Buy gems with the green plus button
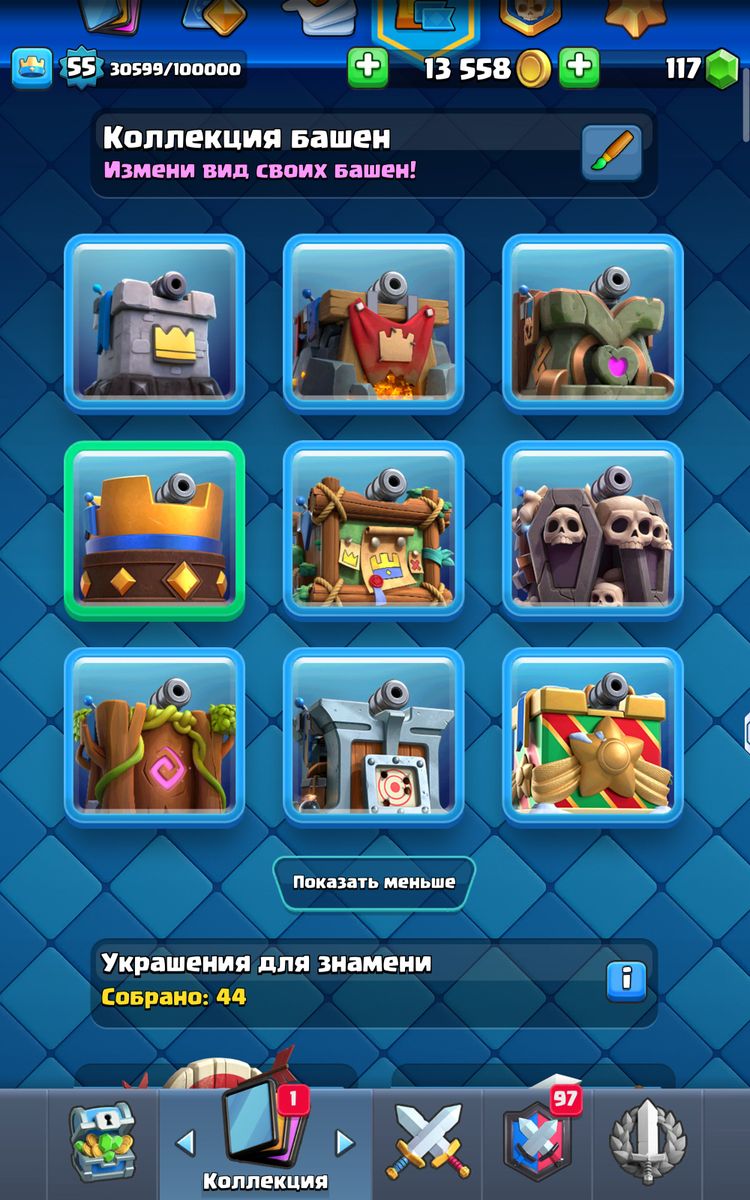This screenshot has width=750, height=1200. click(579, 68)
